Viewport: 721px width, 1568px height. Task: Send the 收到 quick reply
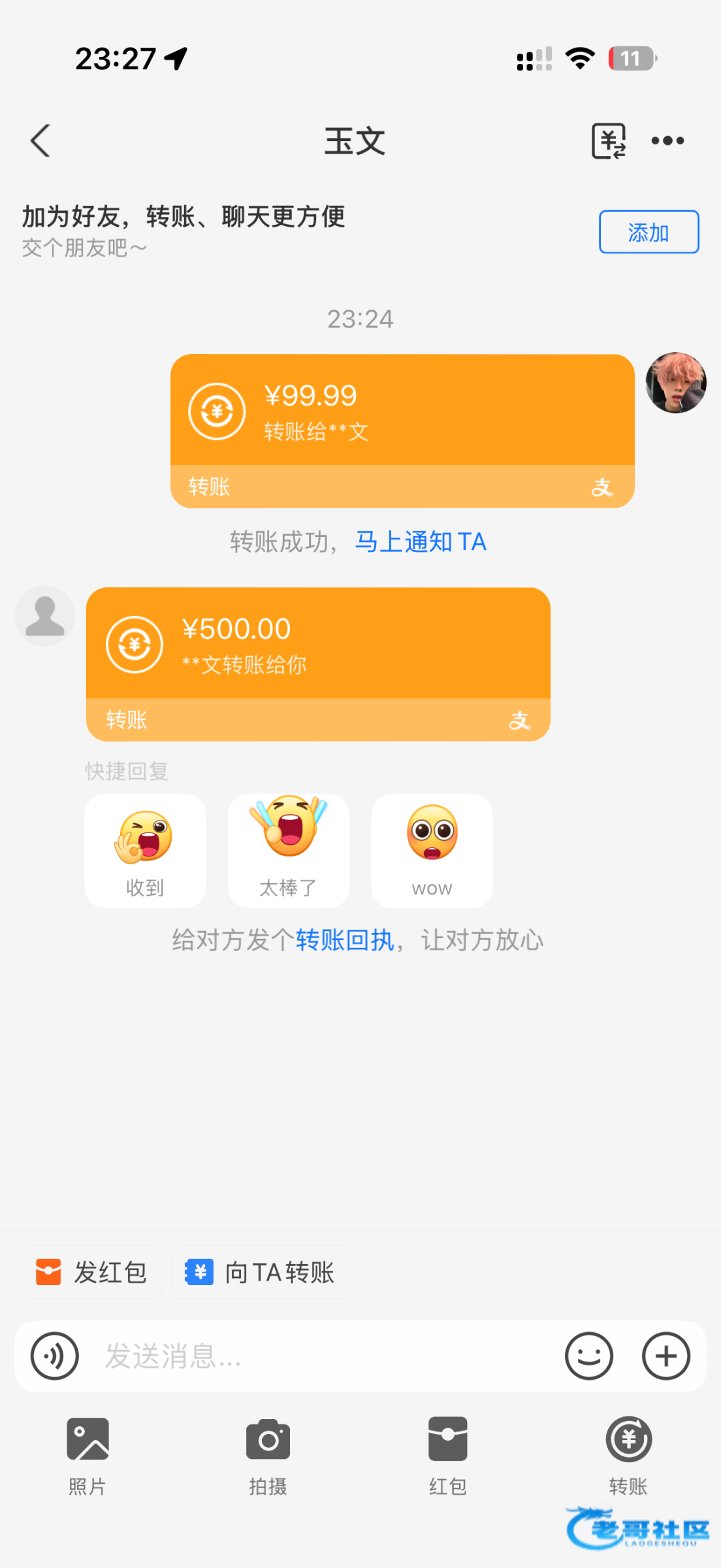click(145, 851)
